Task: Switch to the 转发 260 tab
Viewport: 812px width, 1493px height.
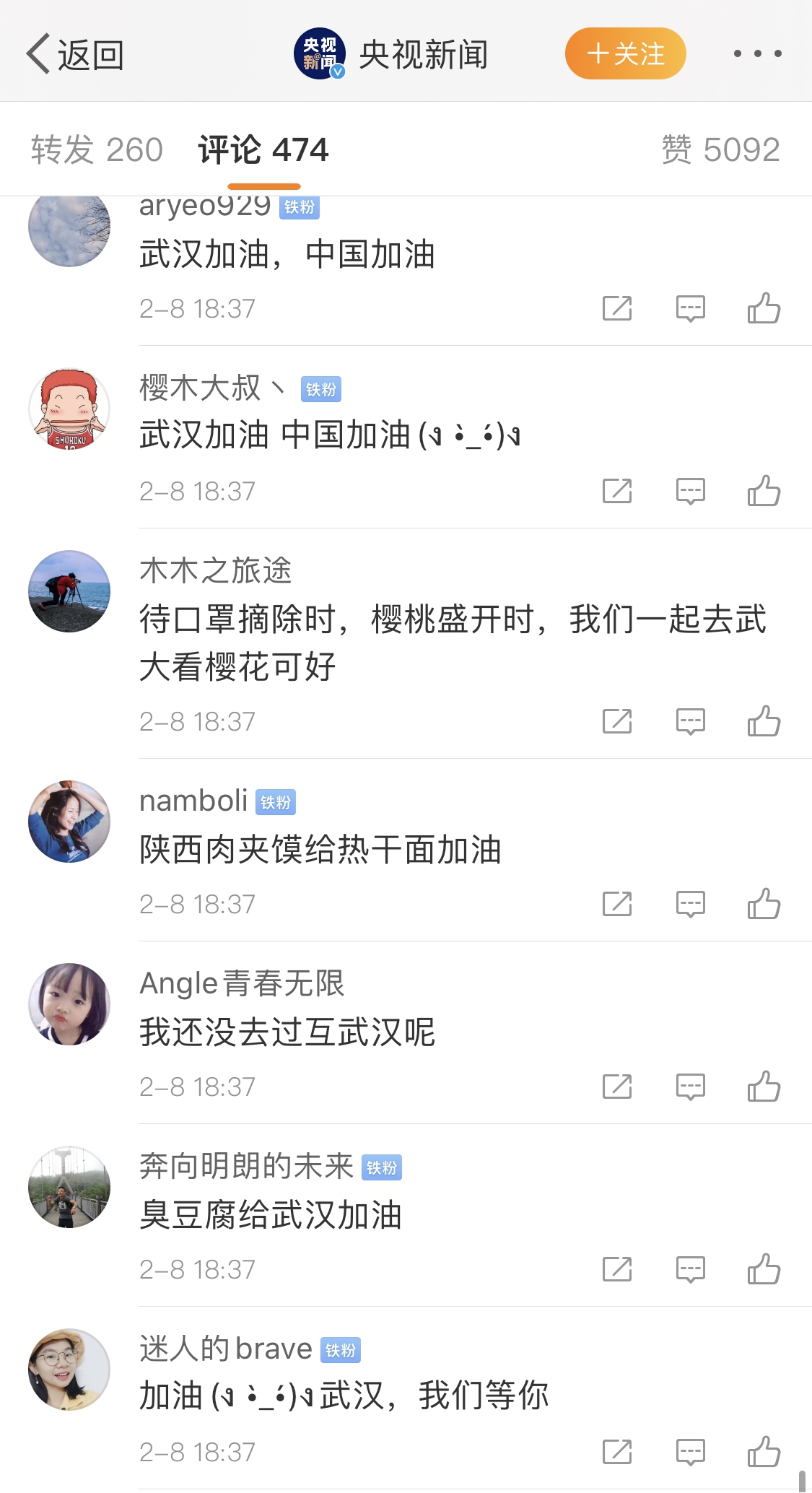Action: (97, 150)
